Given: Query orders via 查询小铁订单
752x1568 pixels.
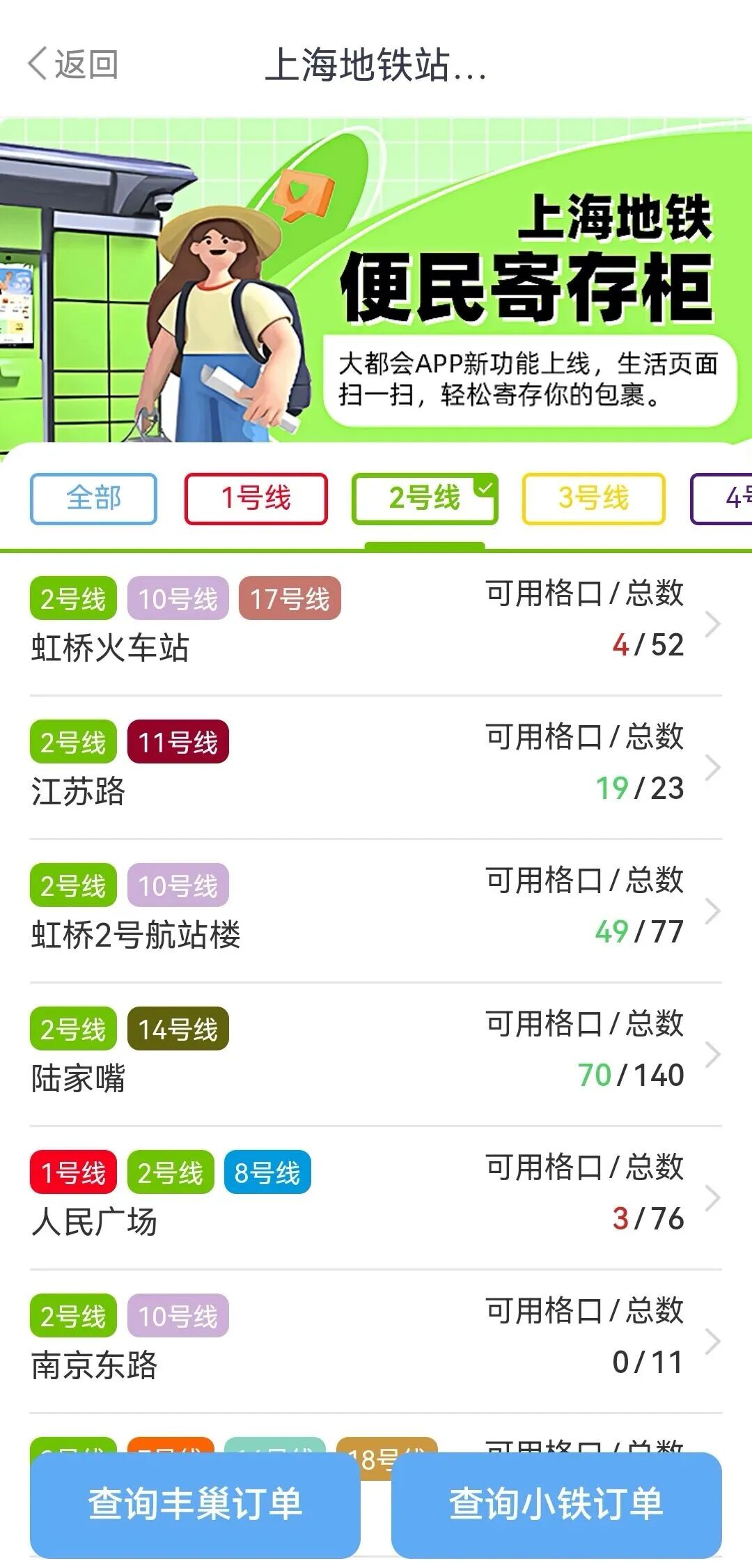Looking at the screenshot, I should coord(556,1504).
